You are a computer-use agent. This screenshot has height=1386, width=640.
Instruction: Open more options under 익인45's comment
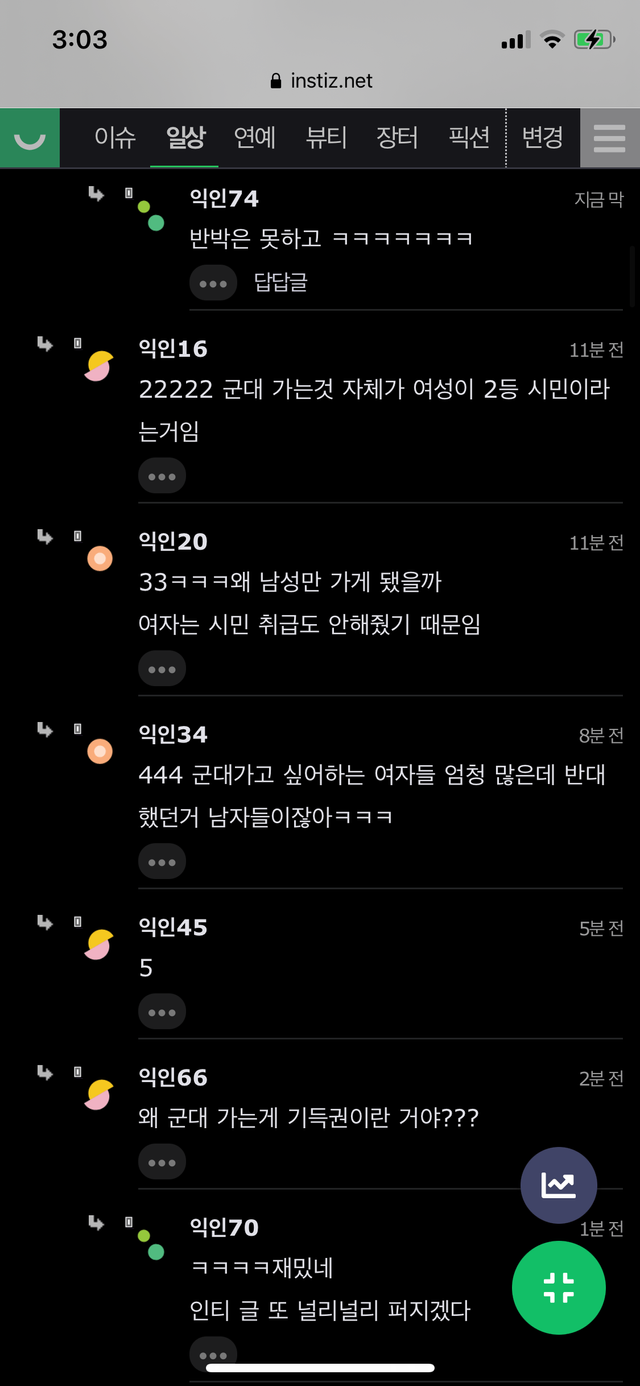coord(162,1012)
